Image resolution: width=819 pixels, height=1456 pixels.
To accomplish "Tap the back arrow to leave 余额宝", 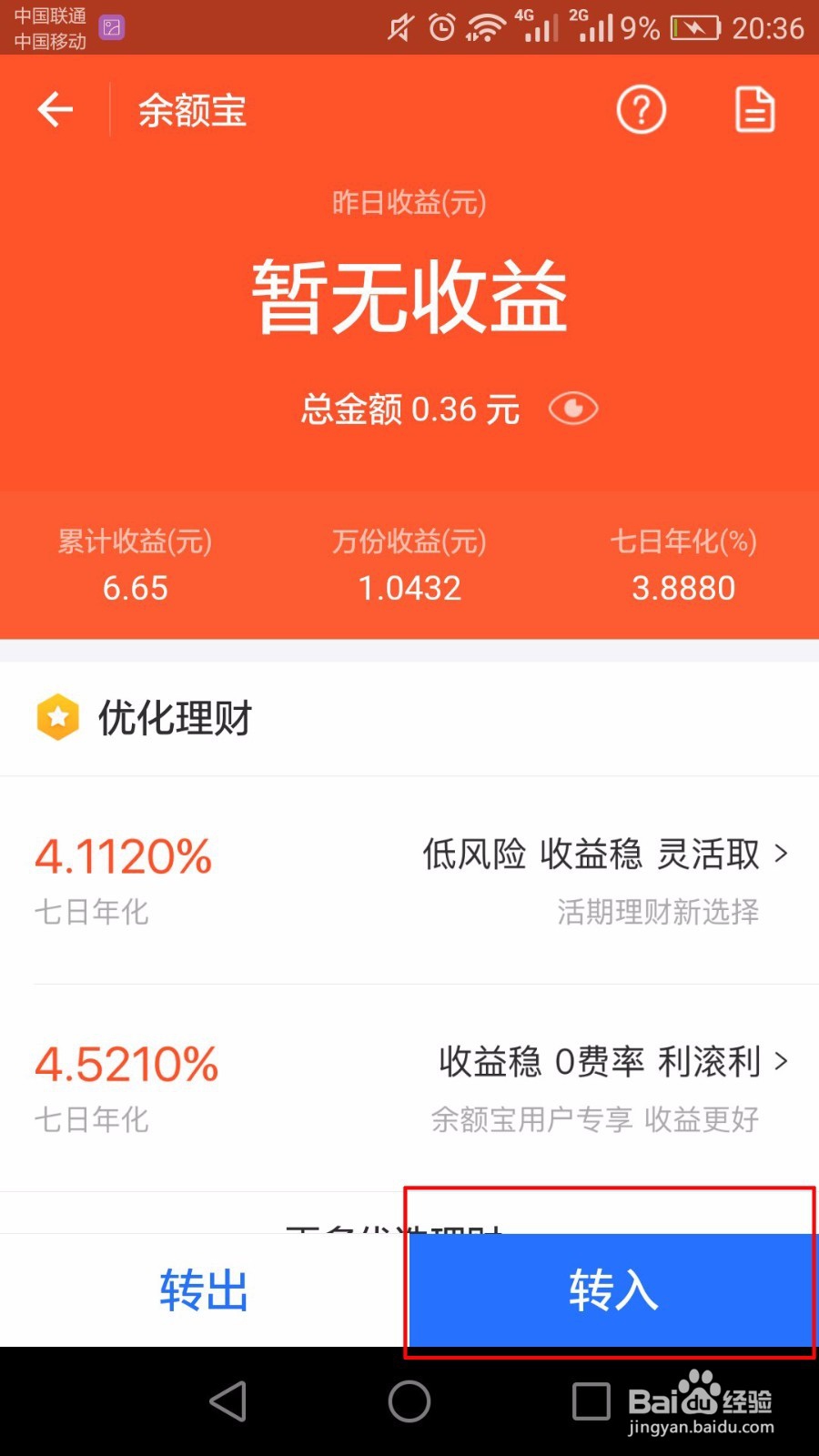I will pos(56,108).
